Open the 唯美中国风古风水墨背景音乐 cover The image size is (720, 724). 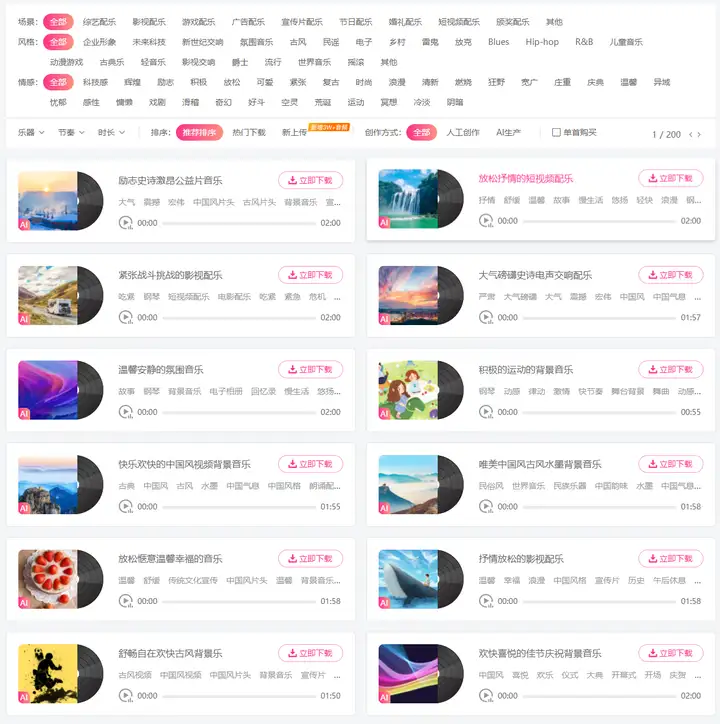[x=408, y=485]
